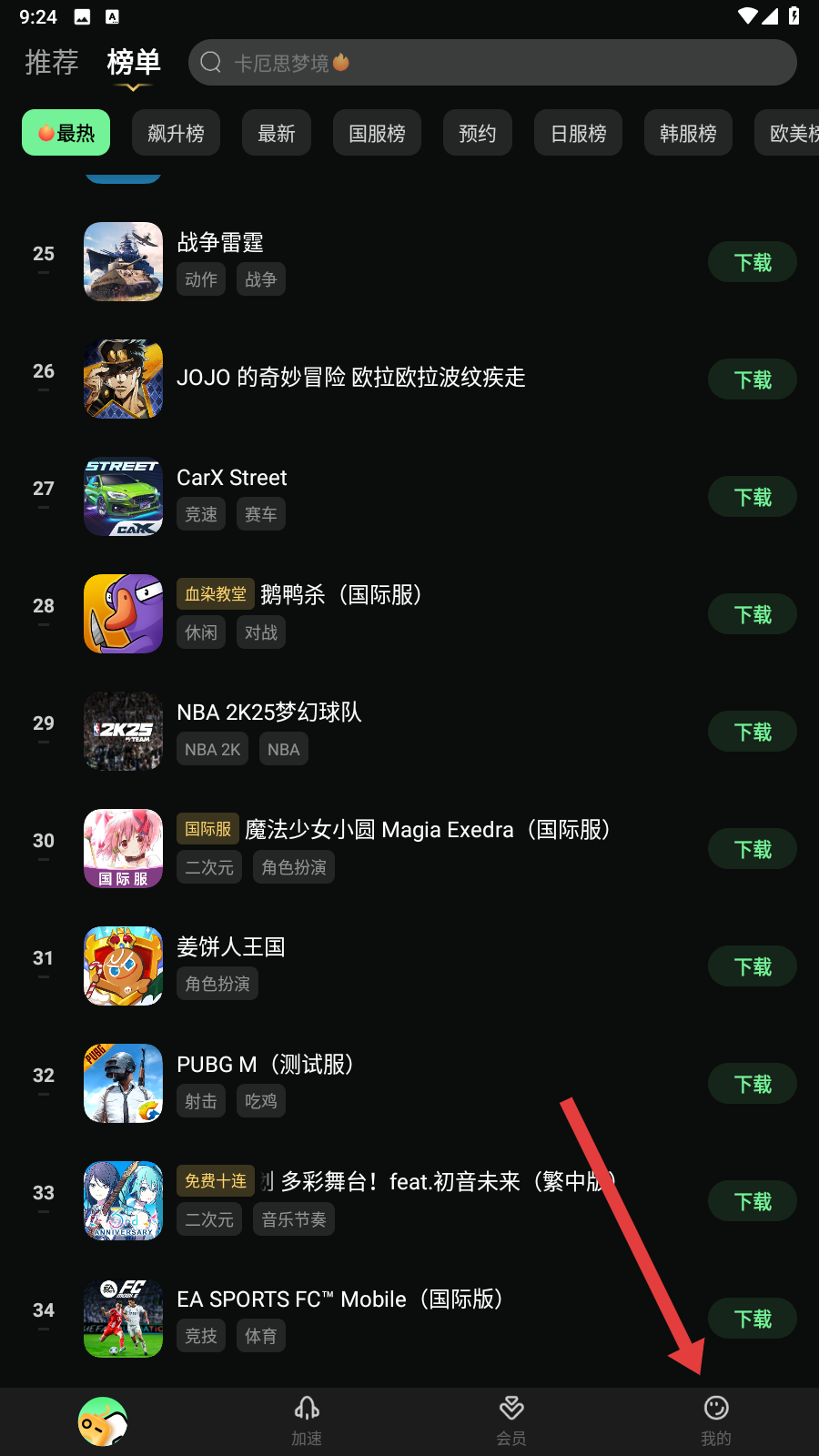Show the 日服榜 ranking
This screenshot has width=819, height=1456.
pyautogui.click(x=578, y=133)
